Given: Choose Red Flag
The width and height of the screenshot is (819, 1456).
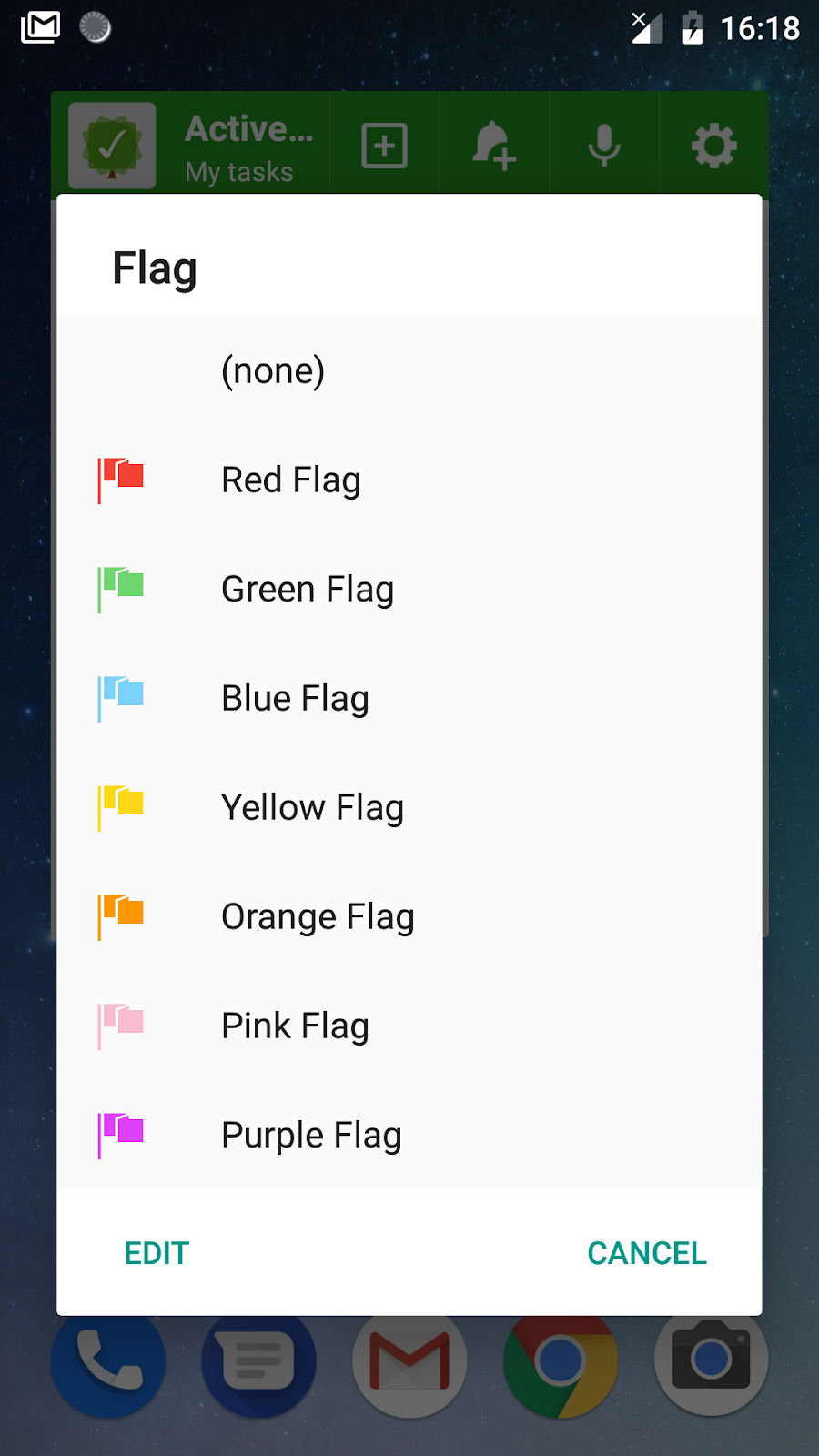Looking at the screenshot, I should coord(291,480).
